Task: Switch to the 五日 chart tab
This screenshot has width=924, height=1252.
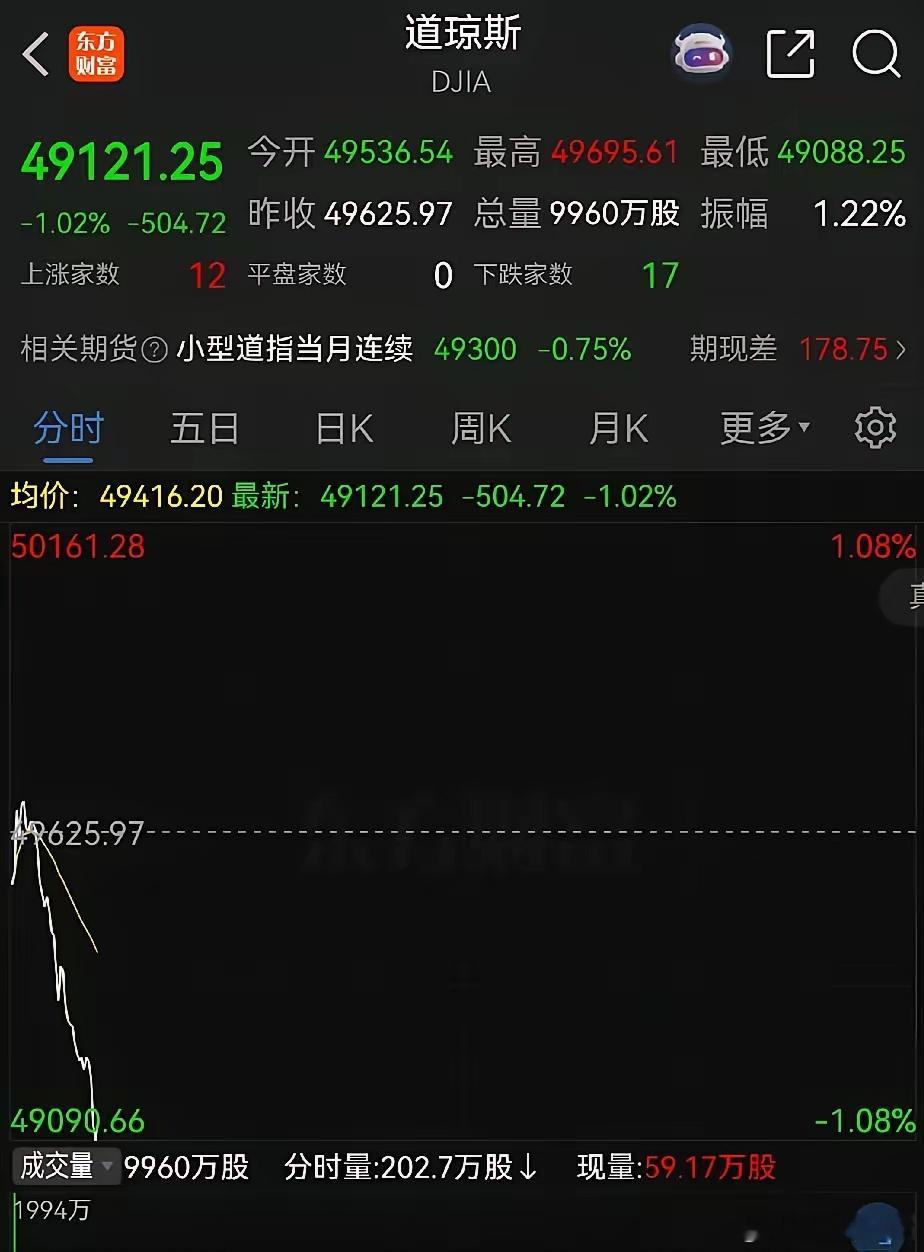Action: click(204, 427)
